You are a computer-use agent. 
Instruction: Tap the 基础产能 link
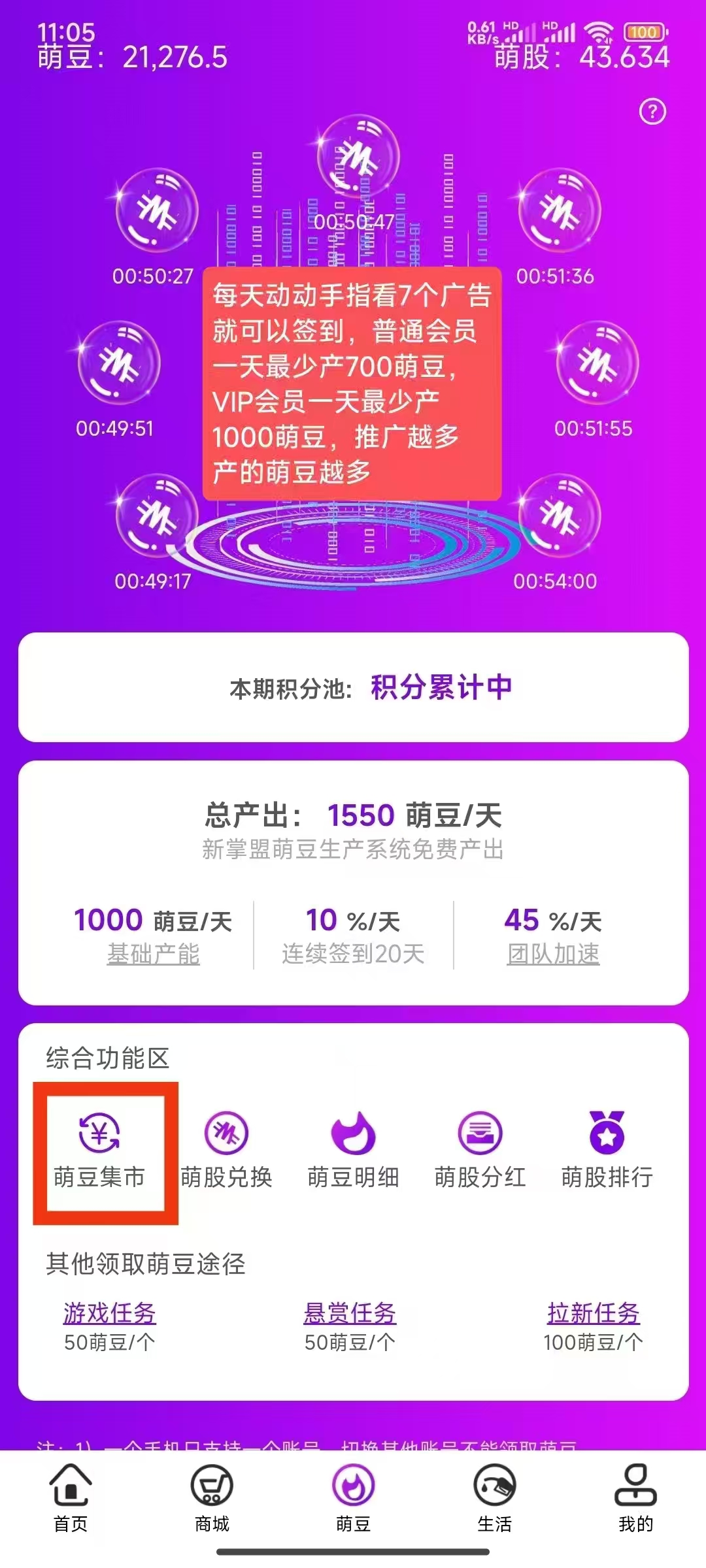(x=153, y=955)
